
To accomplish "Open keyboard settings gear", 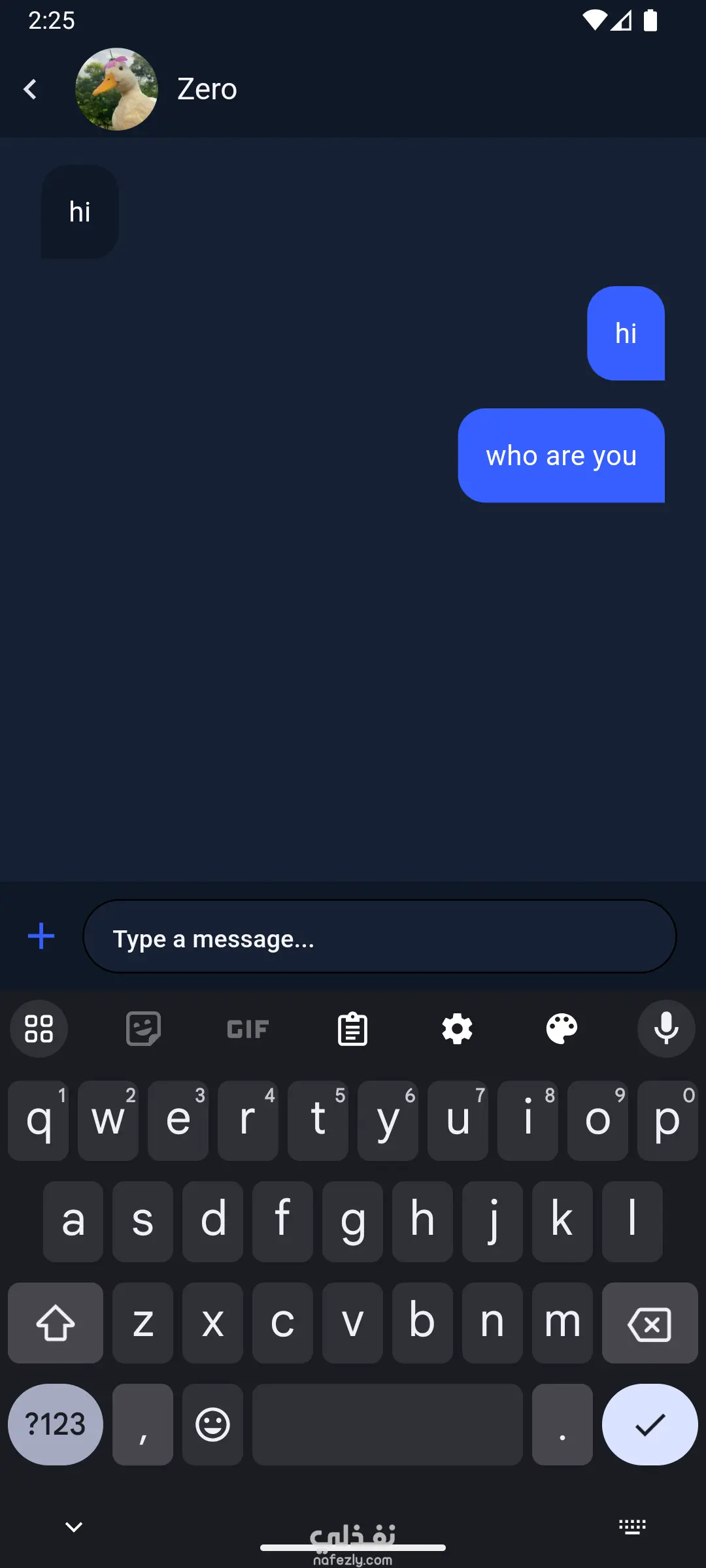I will tap(457, 1029).
